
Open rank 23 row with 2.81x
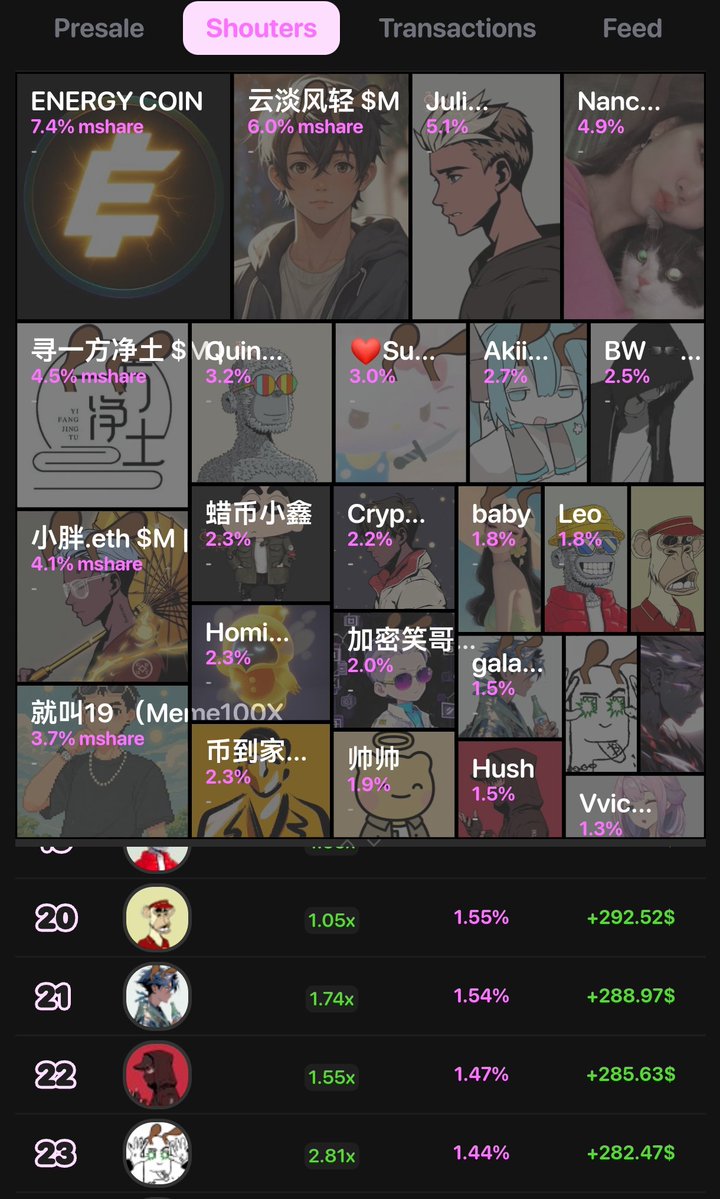coord(360,1153)
